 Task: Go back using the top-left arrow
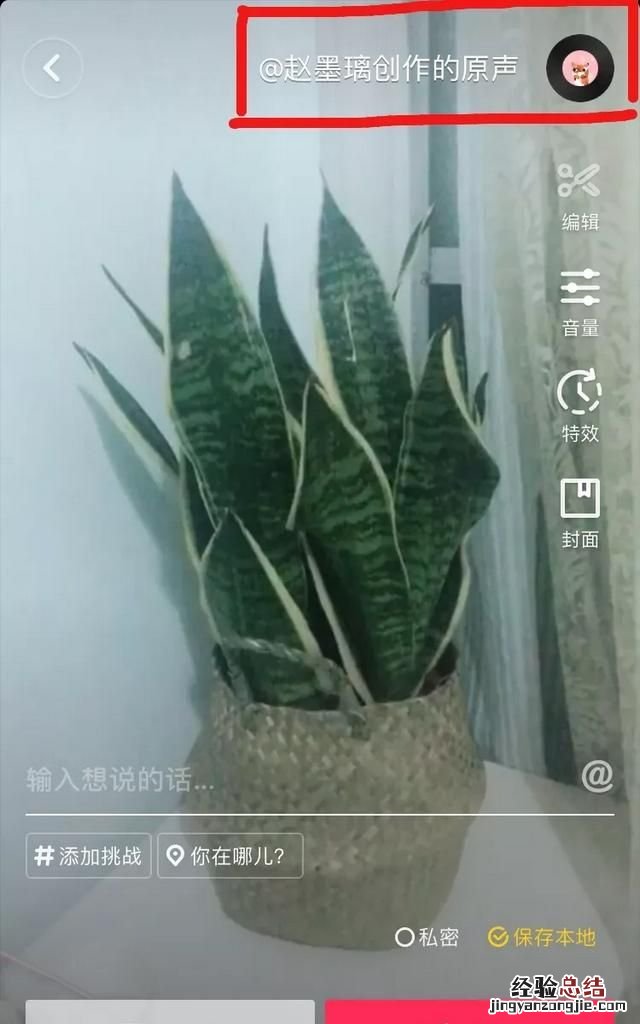[52, 68]
